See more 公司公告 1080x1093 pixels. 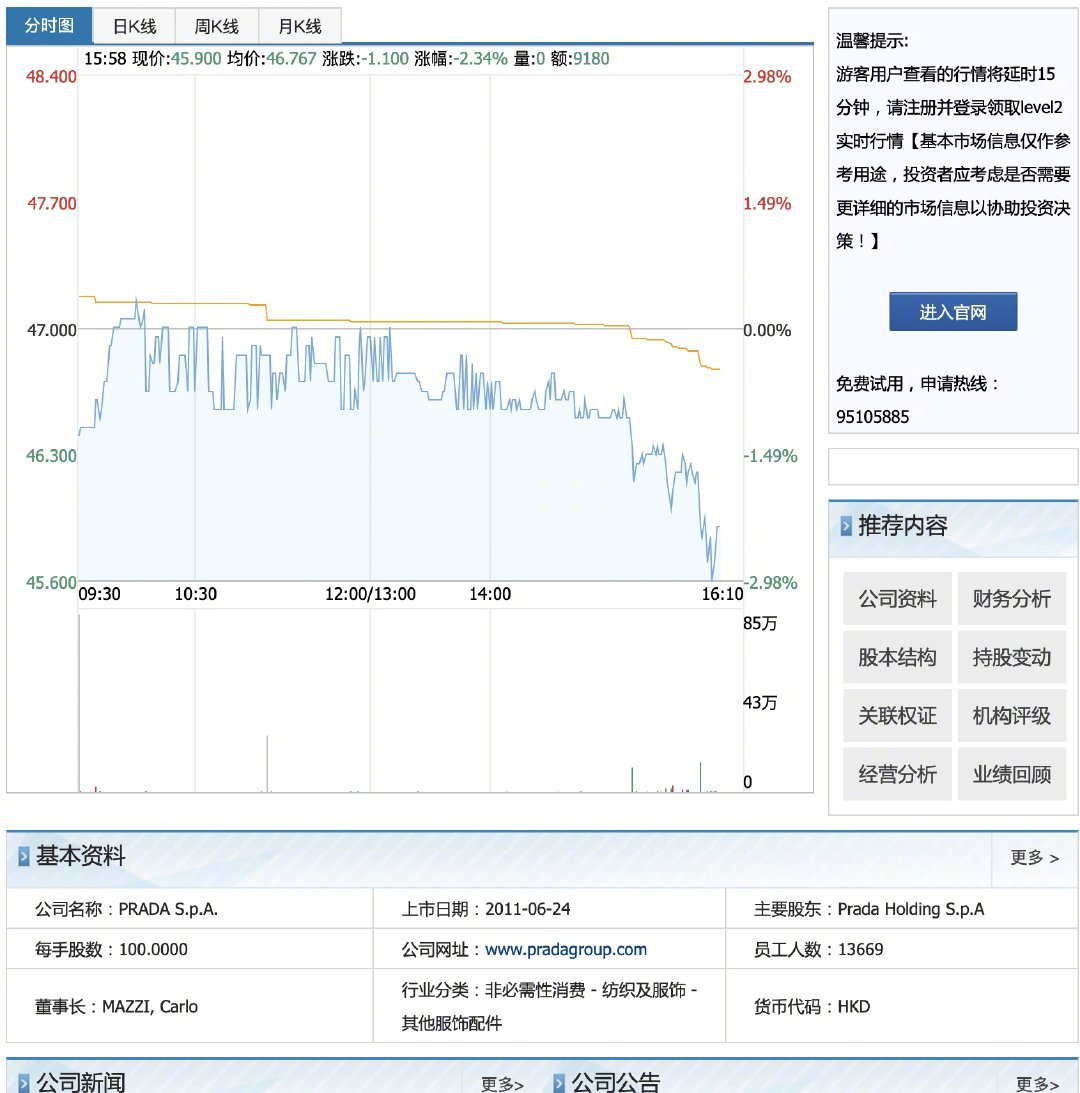point(1037,1083)
